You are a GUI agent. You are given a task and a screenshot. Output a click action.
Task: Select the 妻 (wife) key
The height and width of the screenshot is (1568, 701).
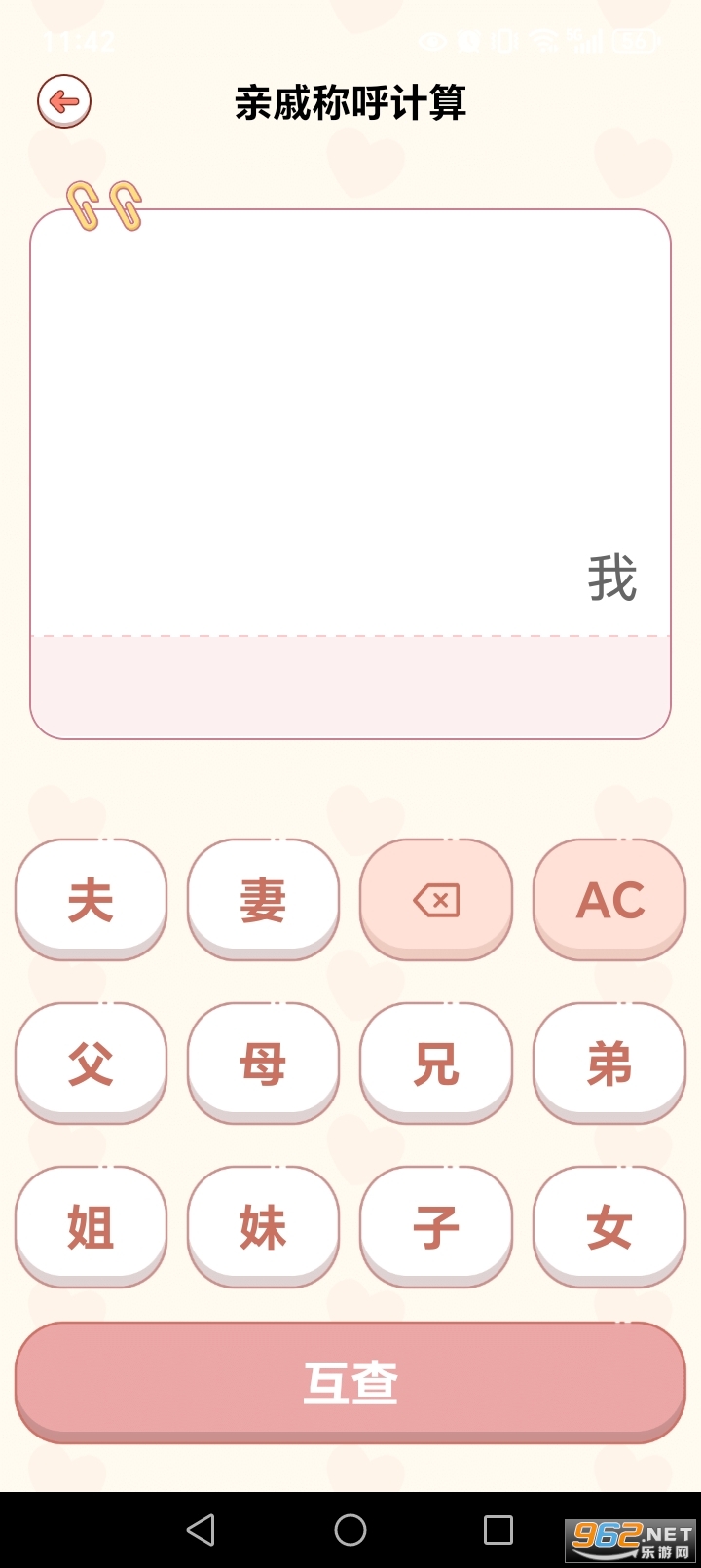[x=263, y=899]
